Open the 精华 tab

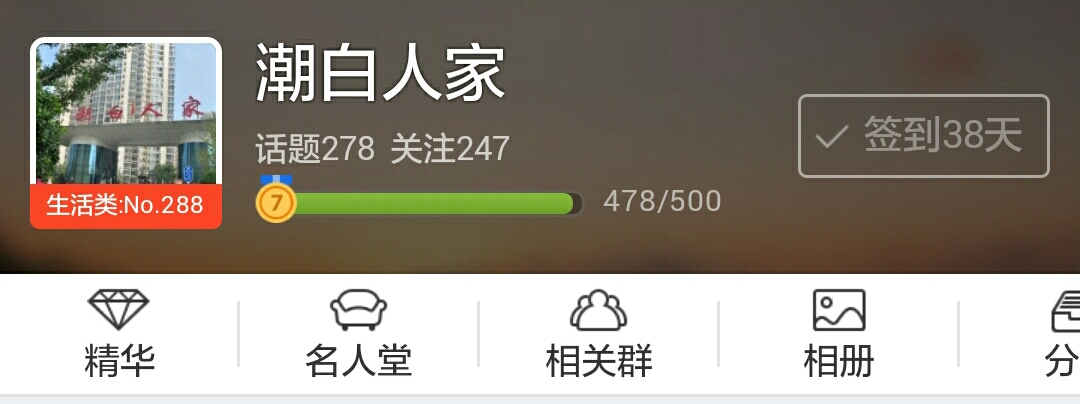coord(119,334)
